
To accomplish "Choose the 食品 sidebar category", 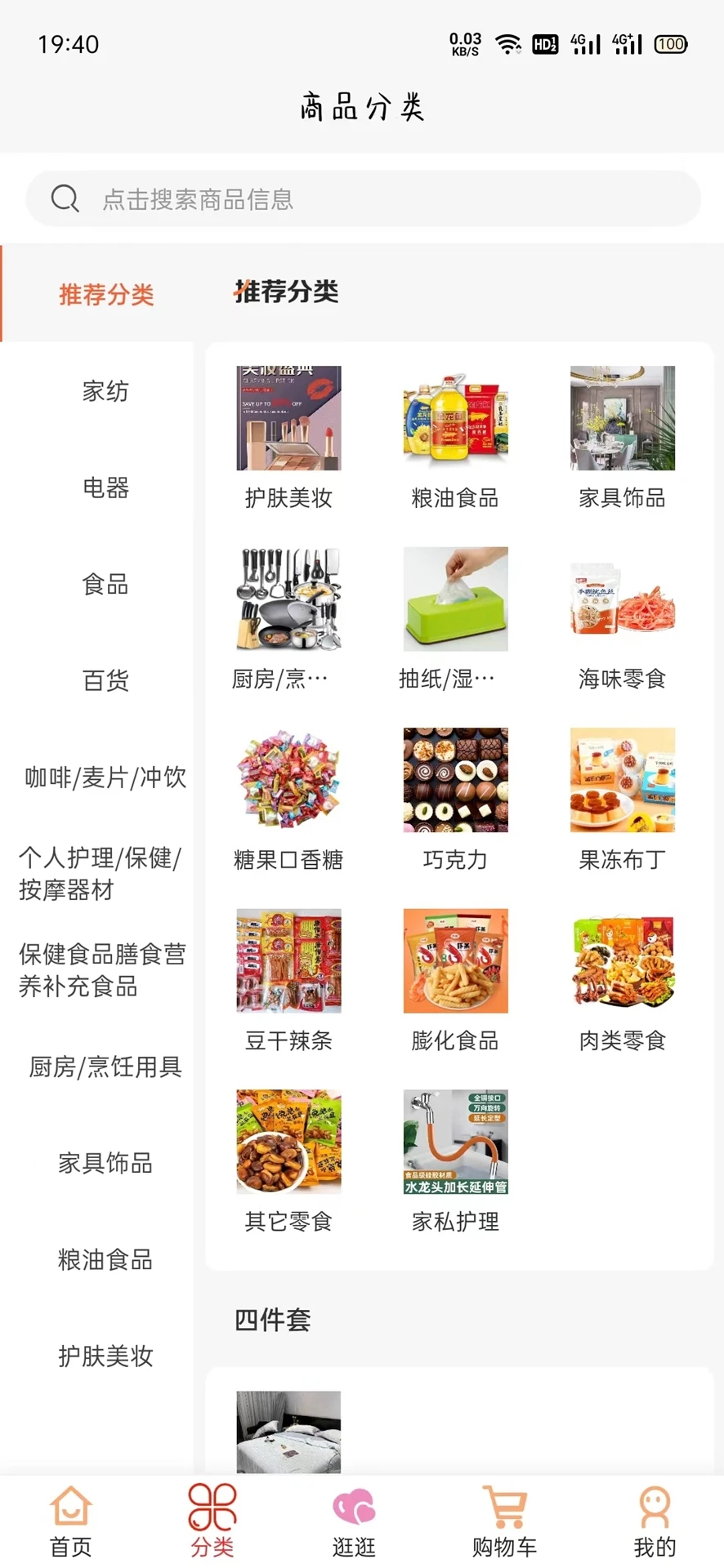I will pyautogui.click(x=105, y=584).
